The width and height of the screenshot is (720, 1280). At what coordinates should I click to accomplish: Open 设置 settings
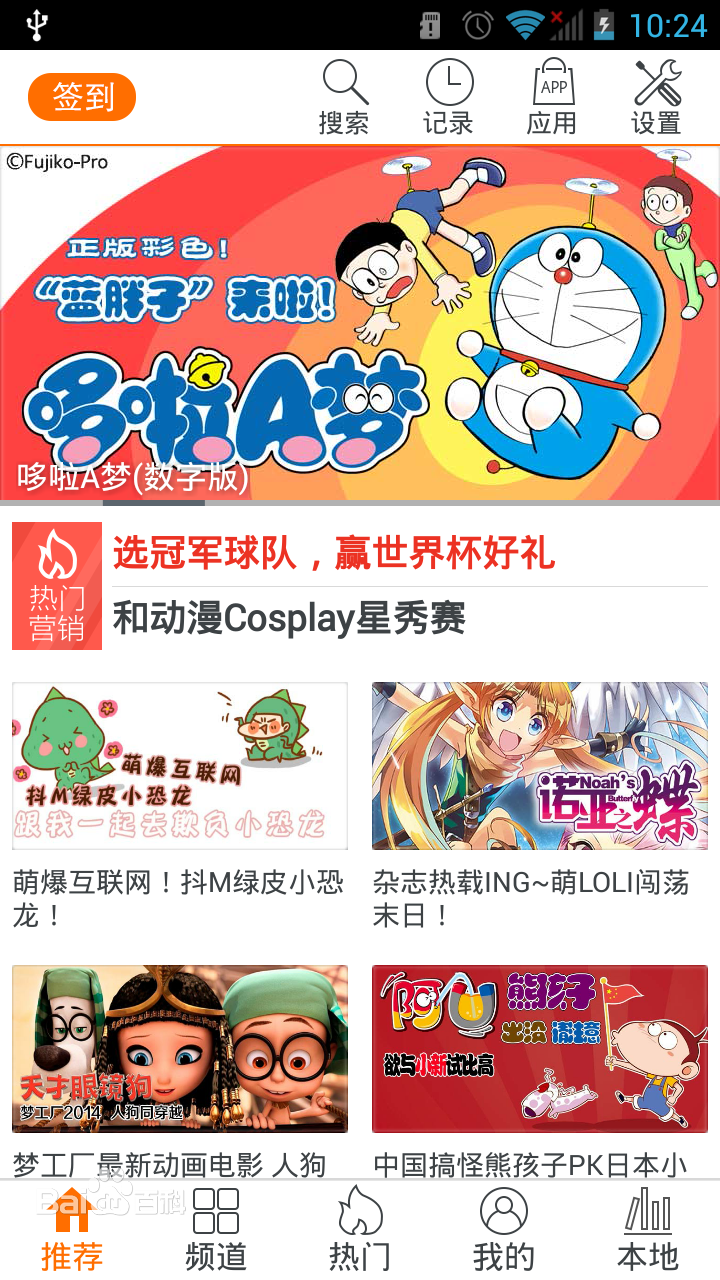click(x=657, y=97)
